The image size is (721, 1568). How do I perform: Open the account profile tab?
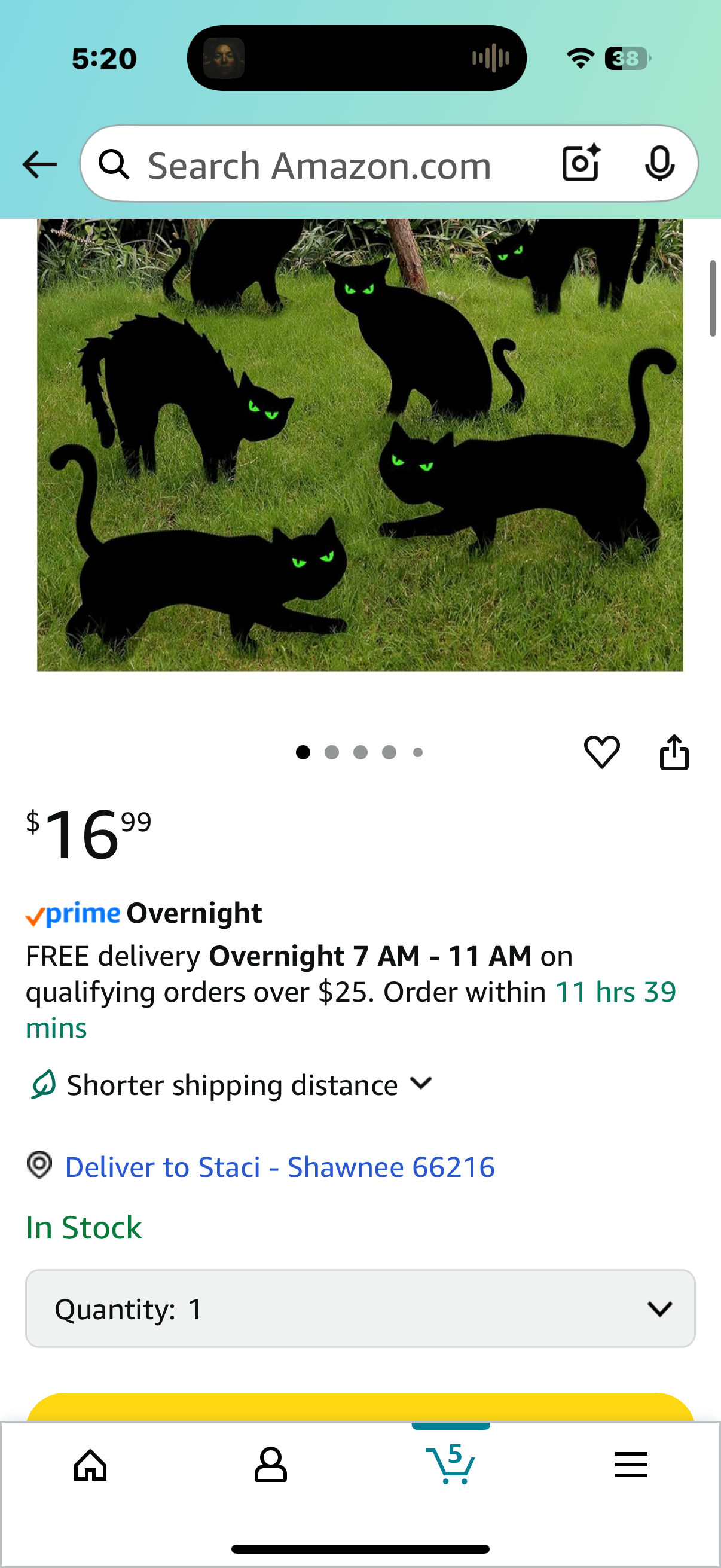[270, 1464]
